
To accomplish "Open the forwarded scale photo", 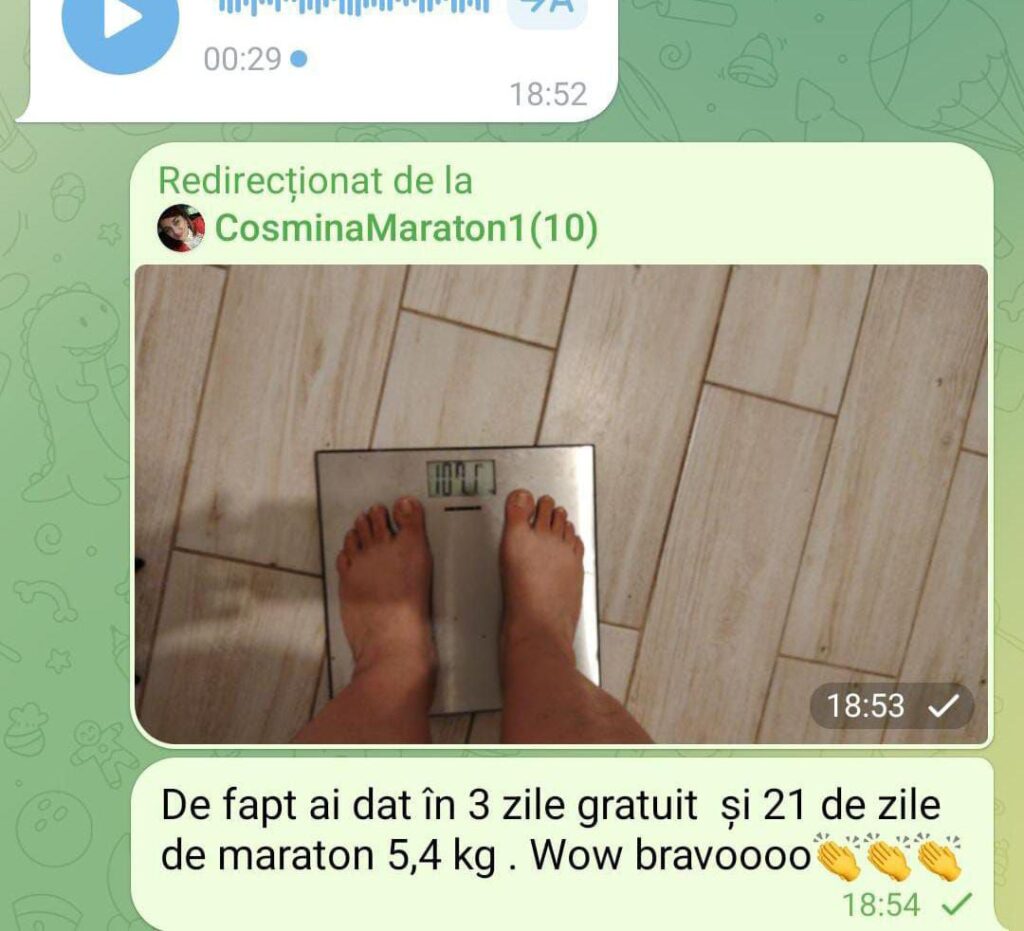I will point(560,505).
